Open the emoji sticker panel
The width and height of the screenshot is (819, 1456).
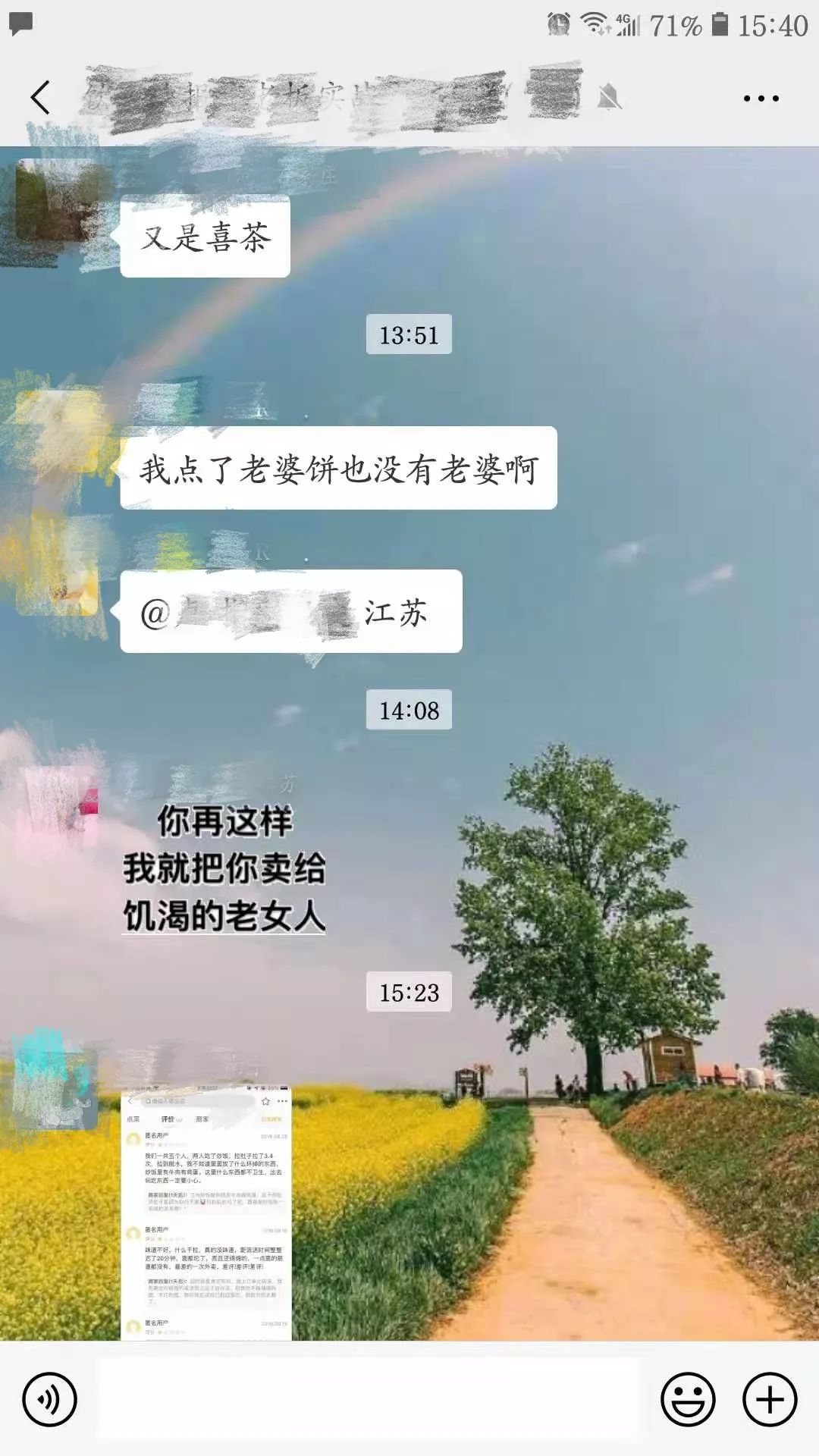coord(688,1399)
